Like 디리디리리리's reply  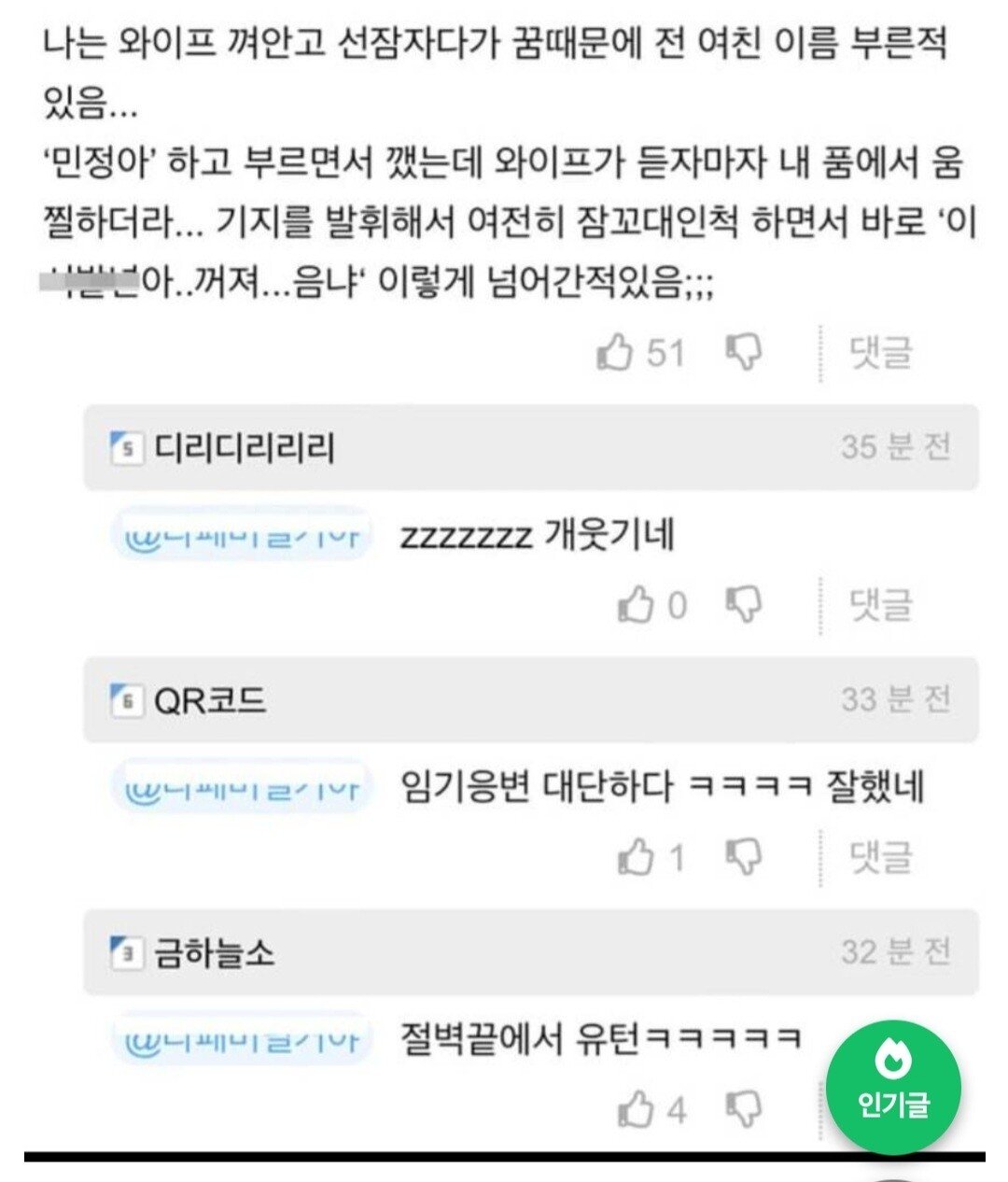[637, 605]
